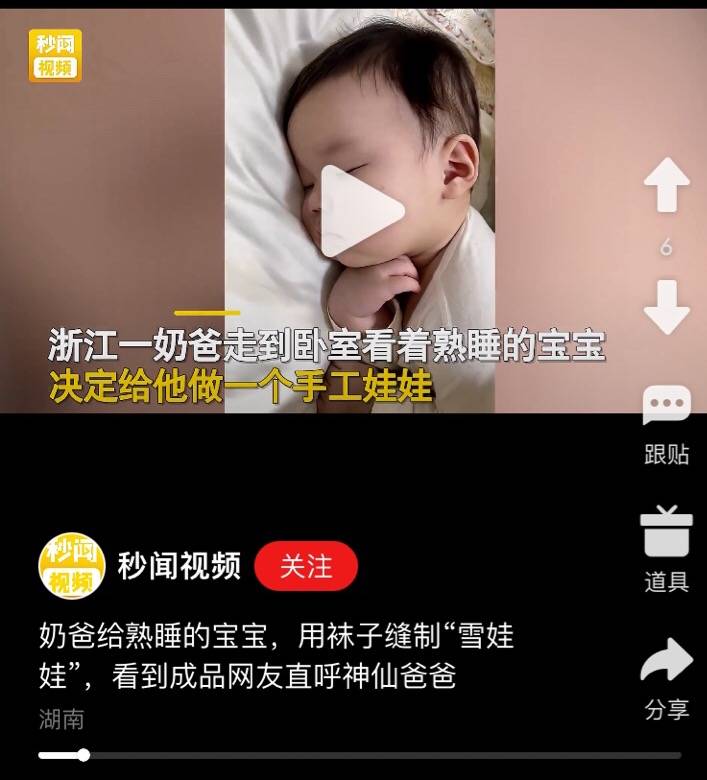Image resolution: width=707 pixels, height=780 pixels.
Task: Play the sleeping baby video
Action: point(361,211)
